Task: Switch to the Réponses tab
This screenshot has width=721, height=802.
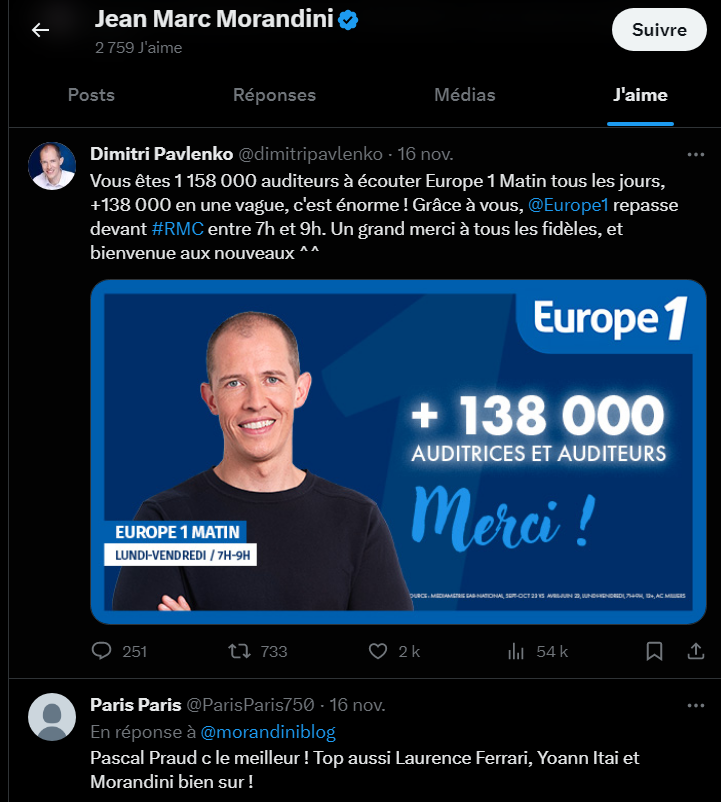Action: pos(274,95)
